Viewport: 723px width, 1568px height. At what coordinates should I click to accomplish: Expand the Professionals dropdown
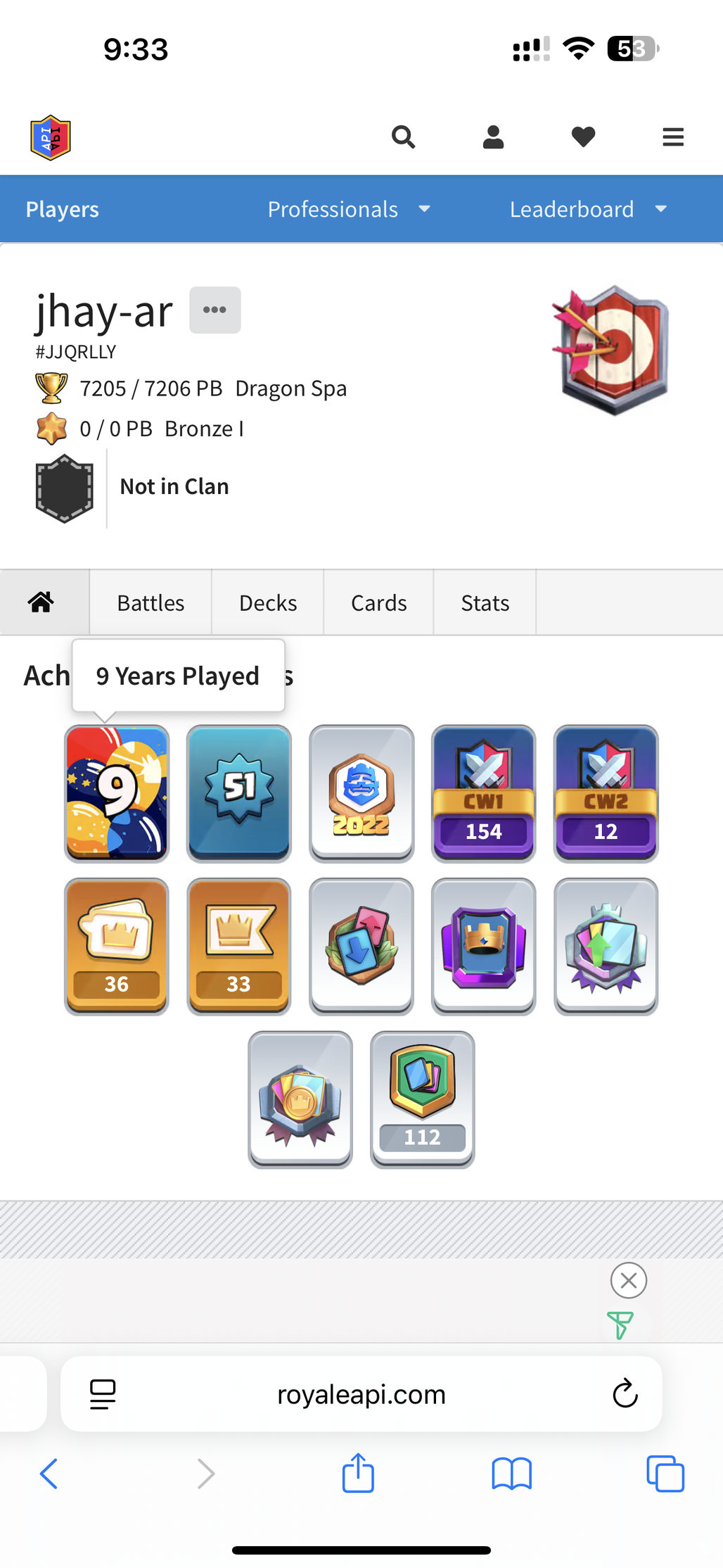349,209
